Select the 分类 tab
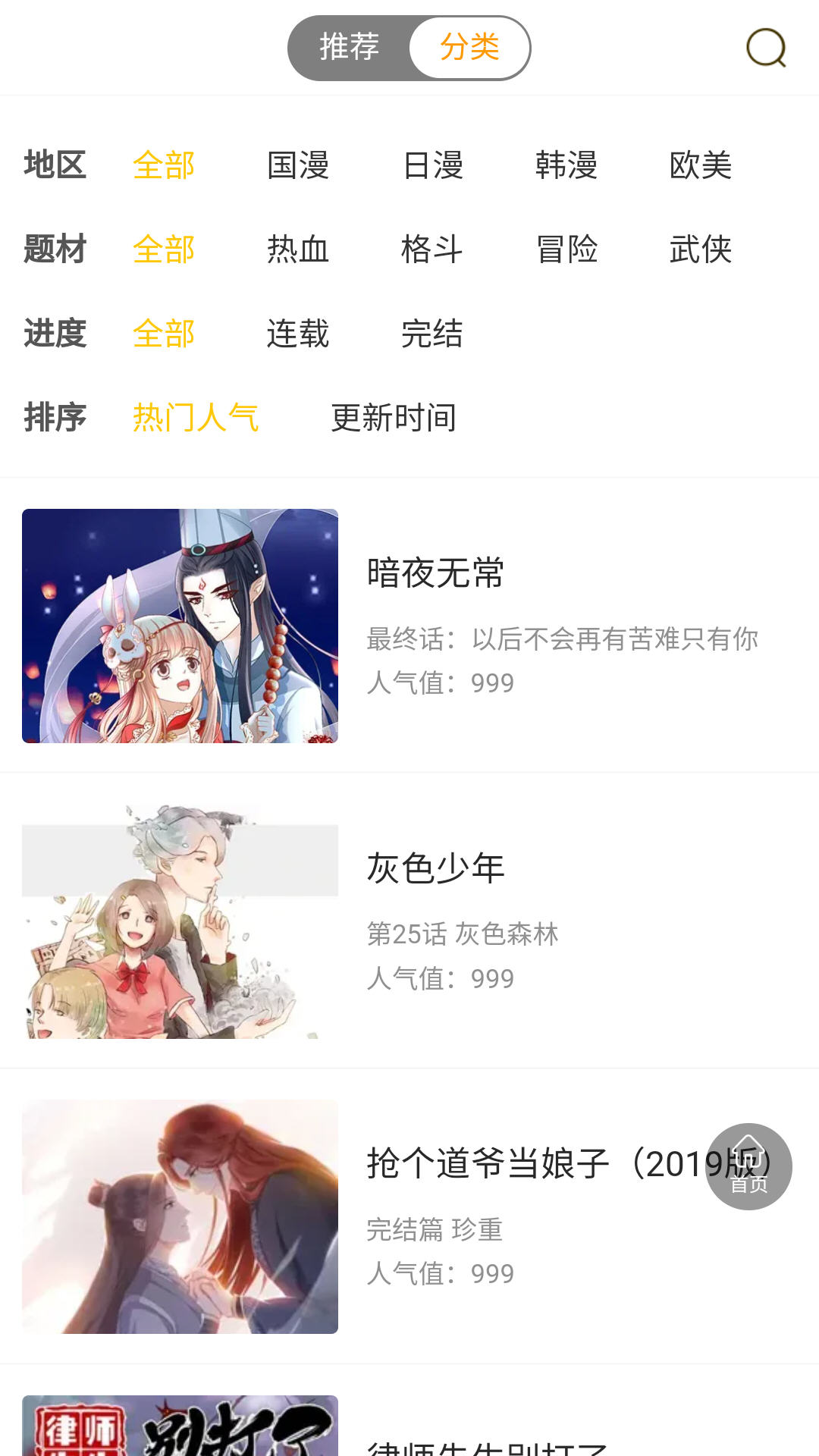The image size is (819, 1456). click(469, 48)
